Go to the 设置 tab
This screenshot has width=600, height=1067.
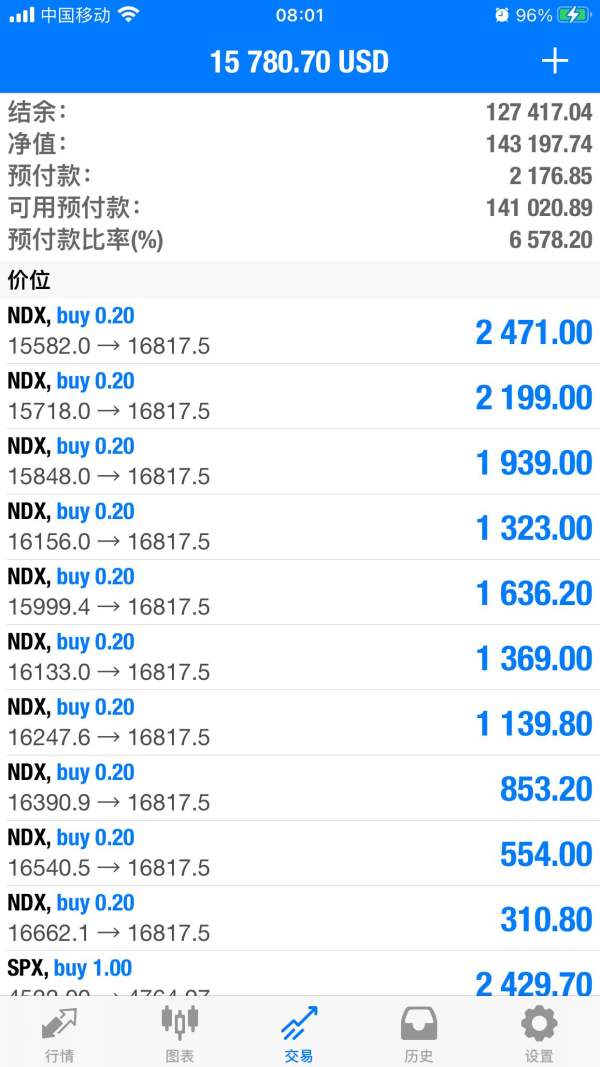point(539,1033)
